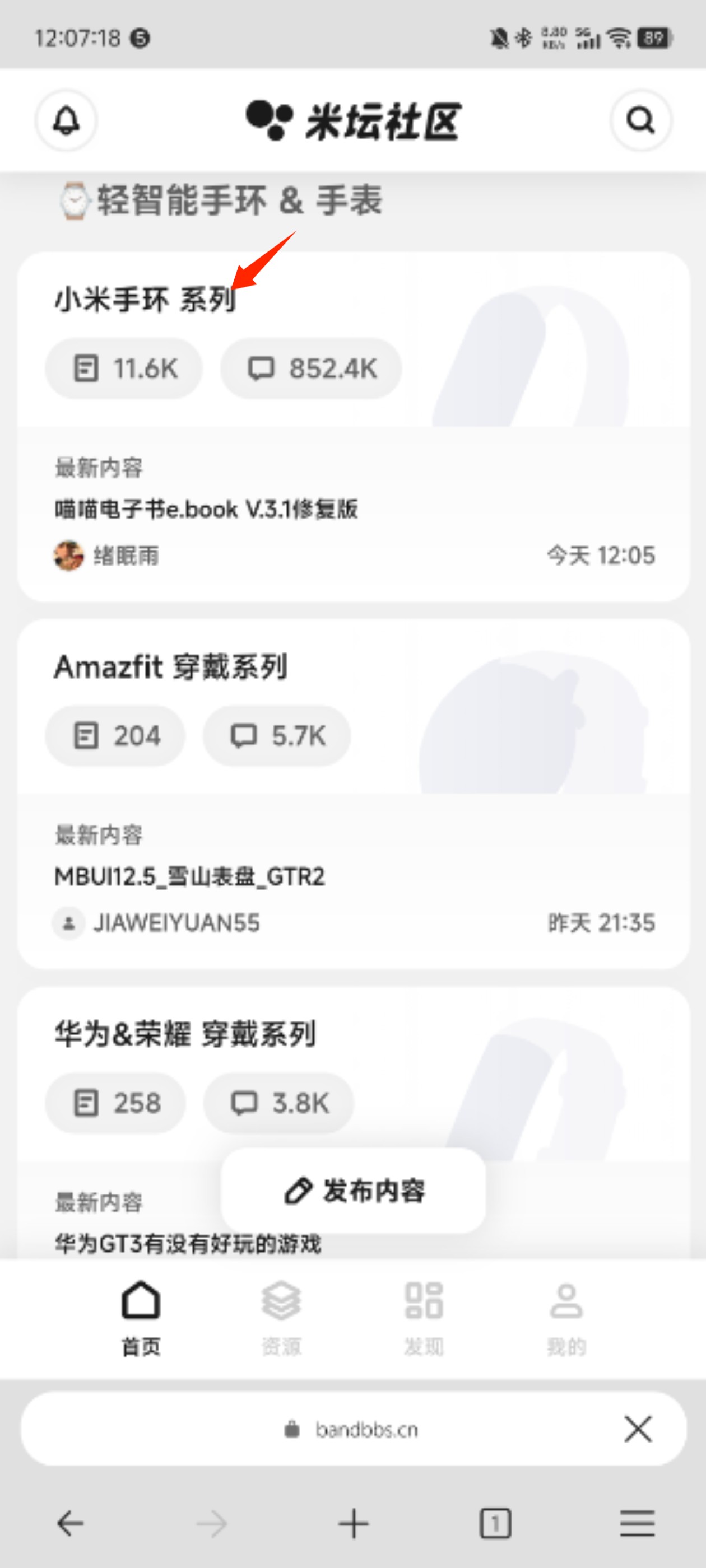Open the search icon in header

[x=640, y=120]
